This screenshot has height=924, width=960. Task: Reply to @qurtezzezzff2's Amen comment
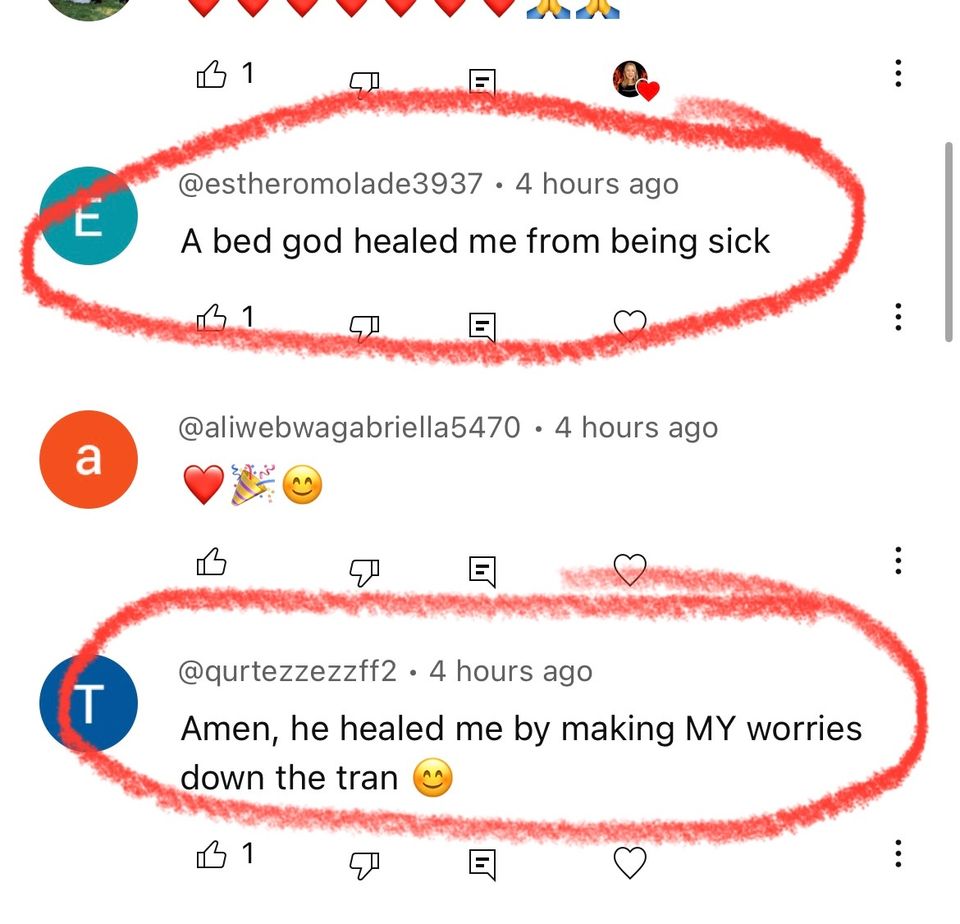[x=482, y=863]
